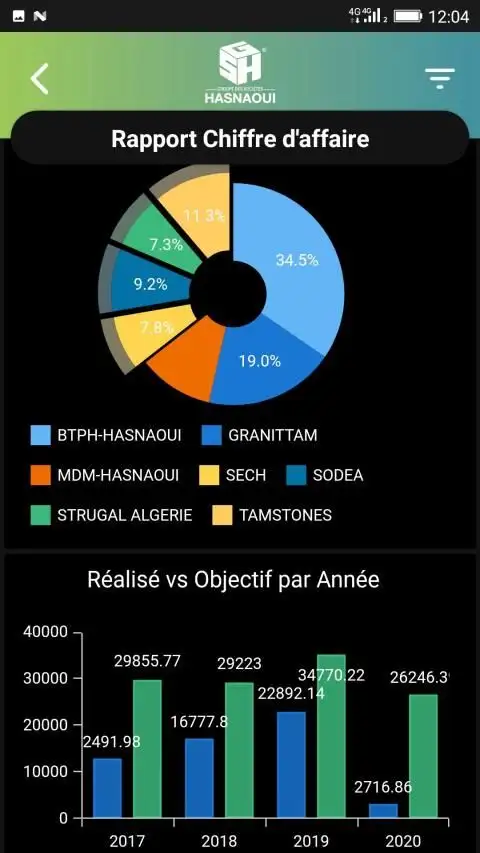
Task: Select the TAMSTONES legend entry
Action: [272, 515]
